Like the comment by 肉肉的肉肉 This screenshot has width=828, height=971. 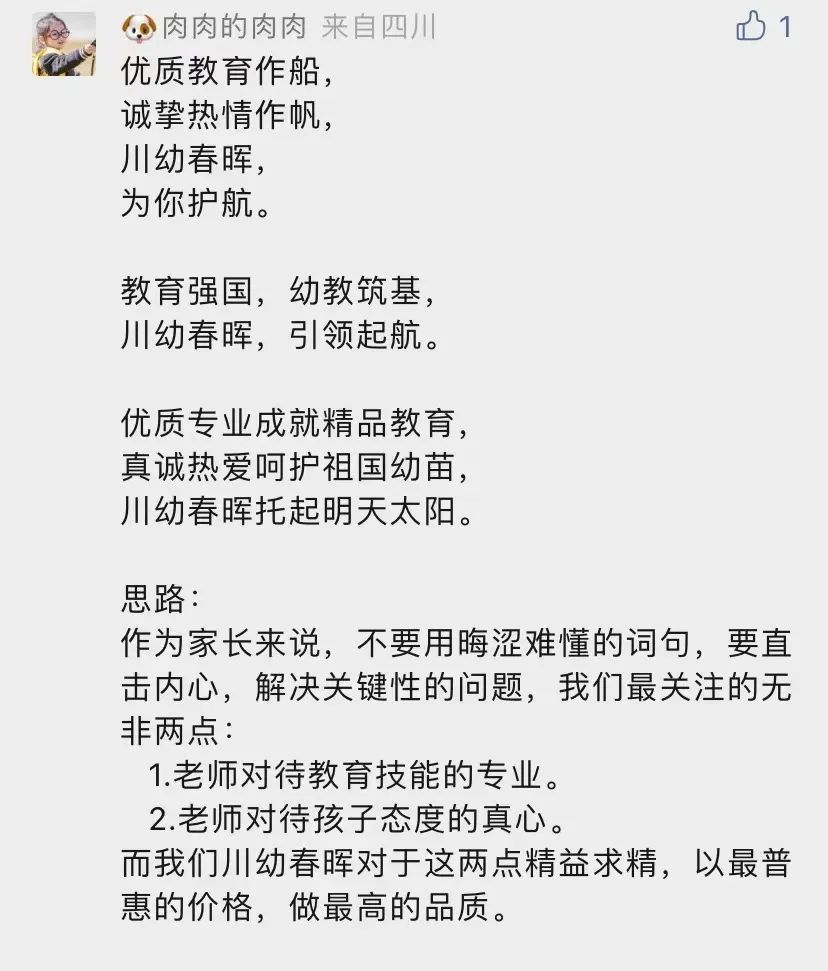(x=751, y=27)
